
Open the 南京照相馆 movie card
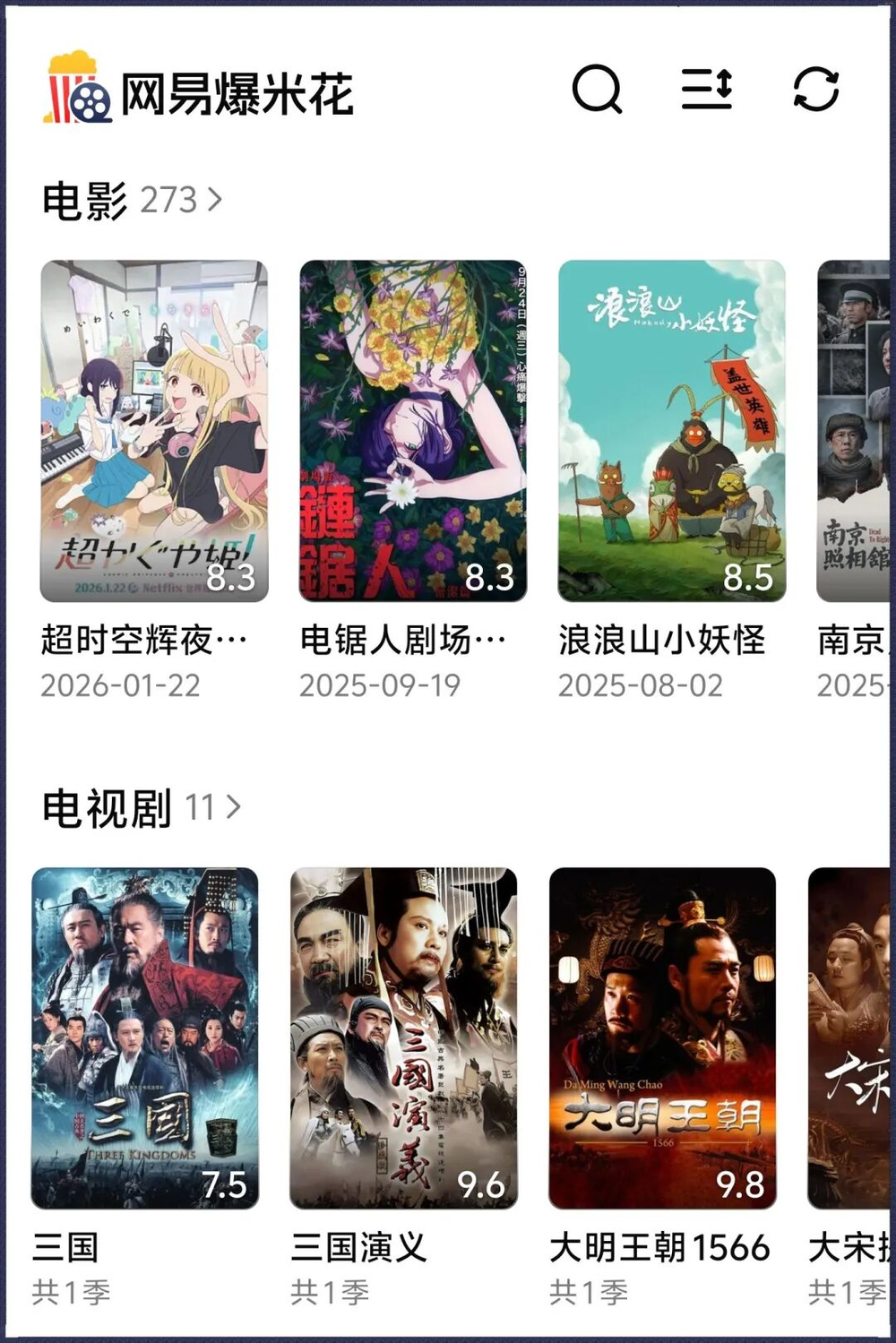click(x=855, y=431)
